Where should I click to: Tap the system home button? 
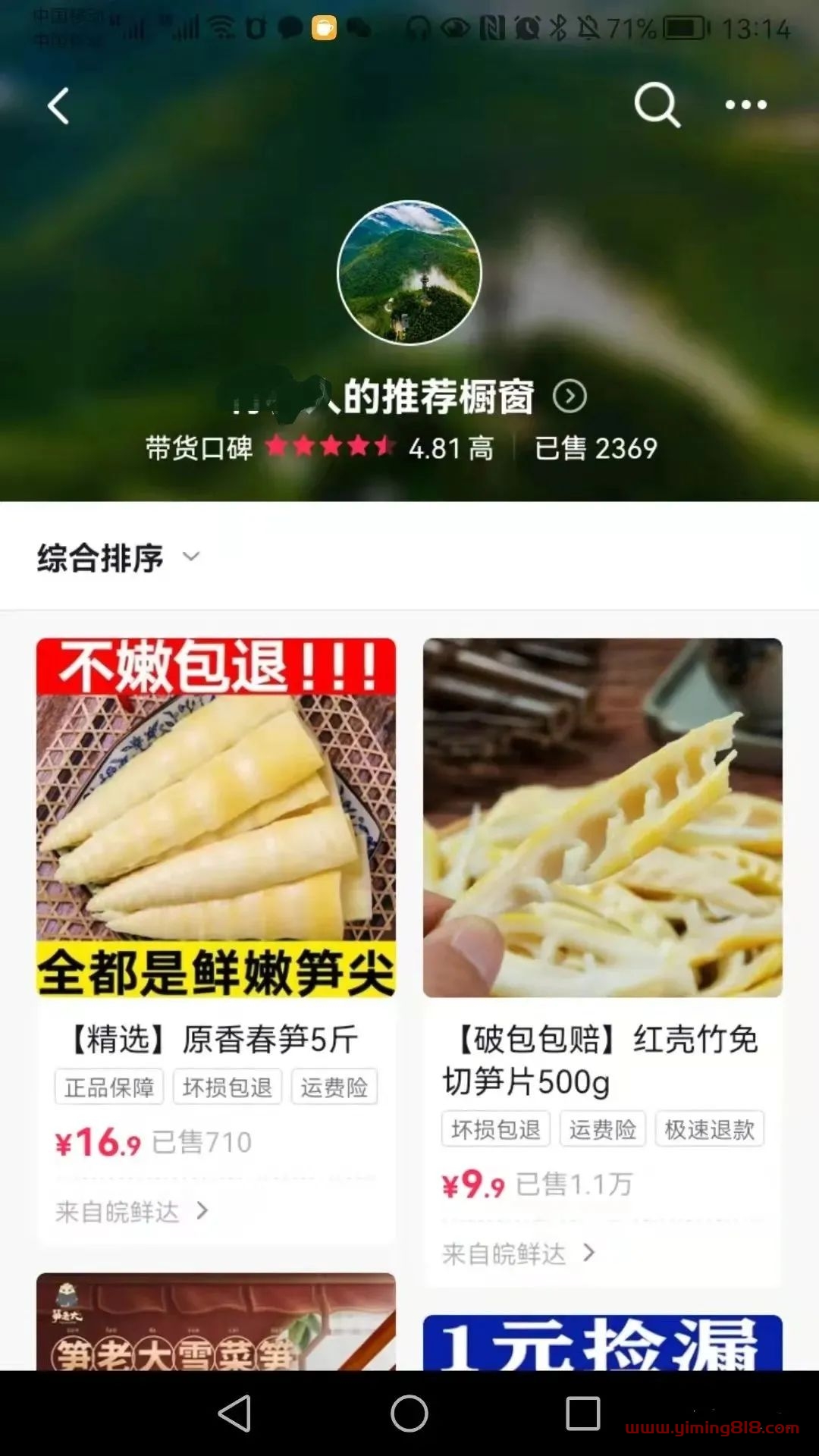(409, 1414)
